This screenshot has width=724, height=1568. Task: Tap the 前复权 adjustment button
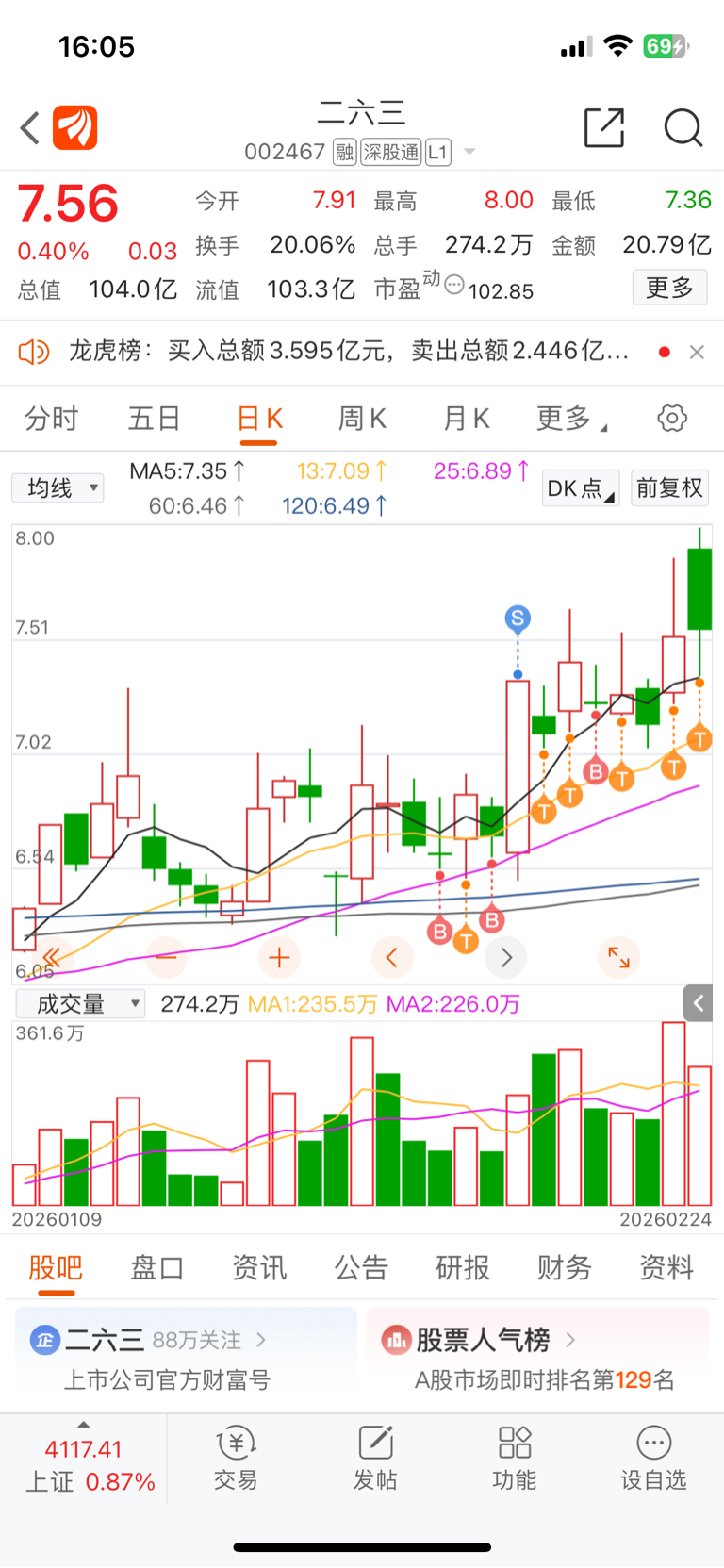[x=669, y=488]
